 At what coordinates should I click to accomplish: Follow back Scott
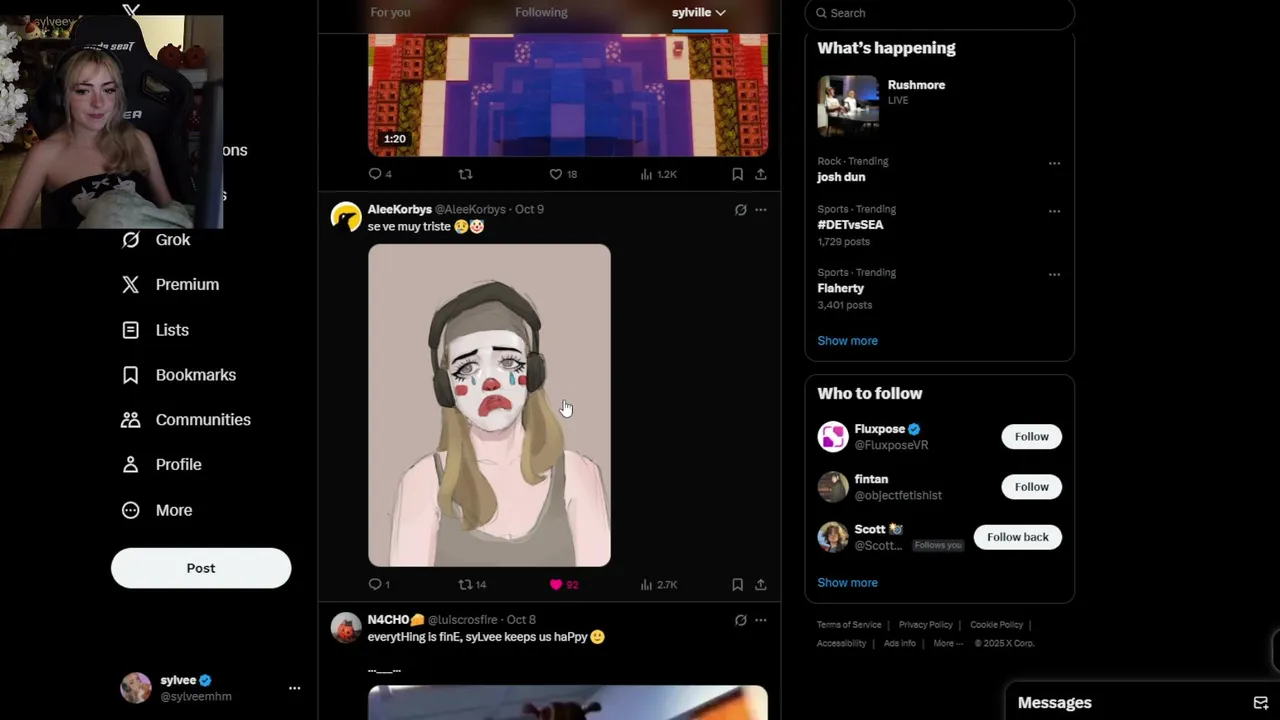1017,537
